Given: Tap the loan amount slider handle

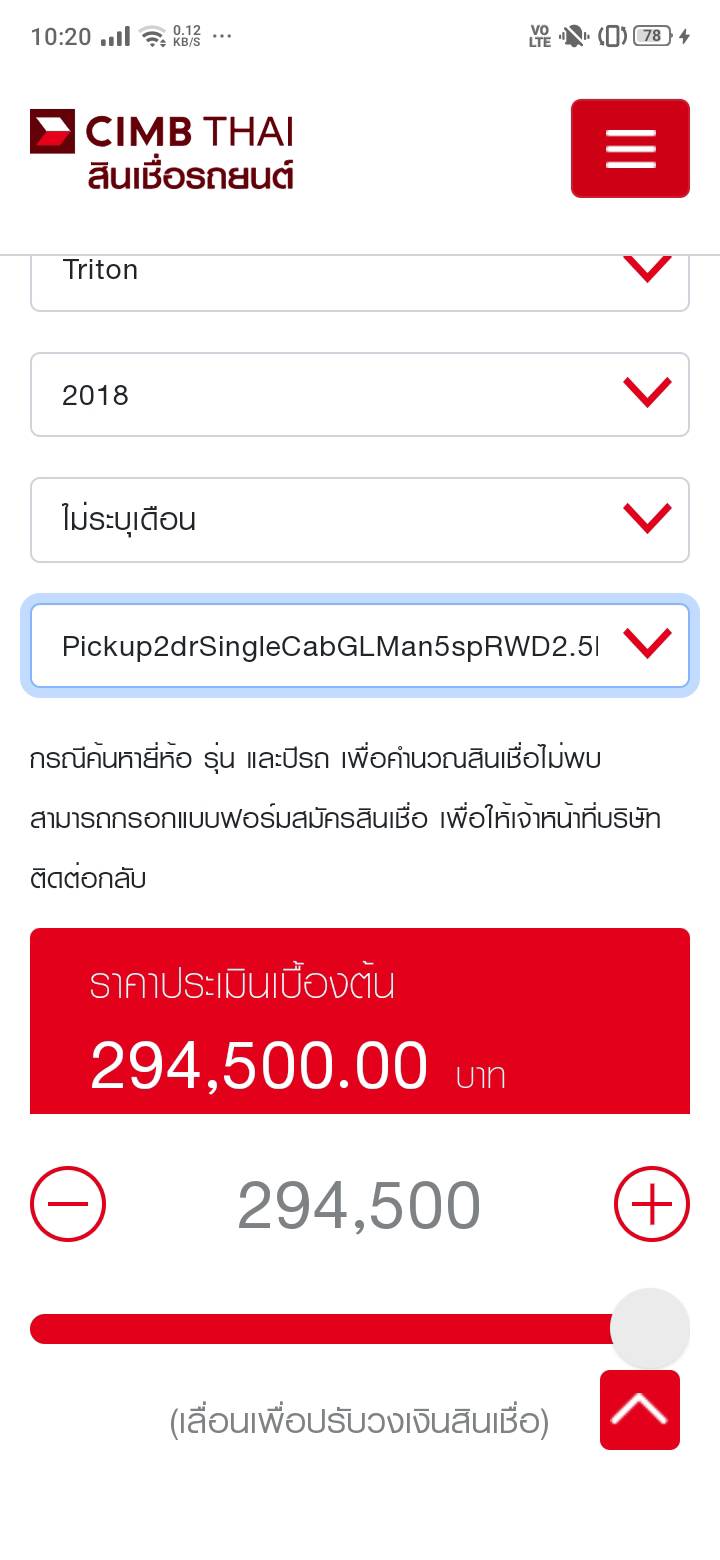Looking at the screenshot, I should [x=650, y=1328].
